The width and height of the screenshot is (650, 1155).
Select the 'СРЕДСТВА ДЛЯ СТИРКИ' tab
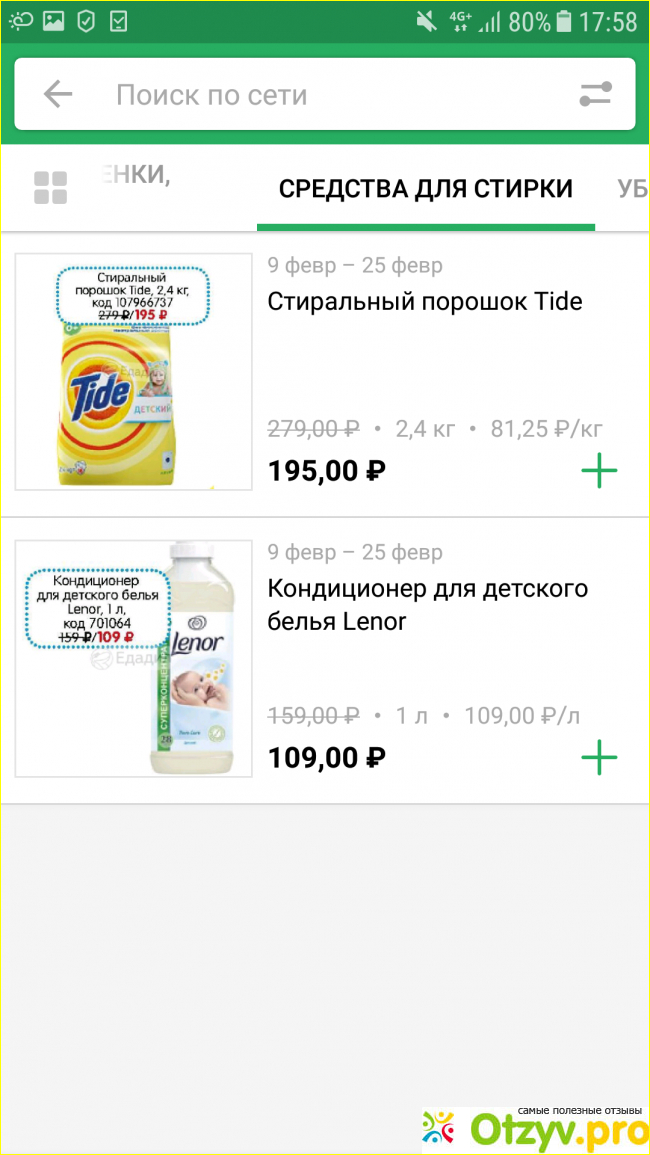click(425, 188)
